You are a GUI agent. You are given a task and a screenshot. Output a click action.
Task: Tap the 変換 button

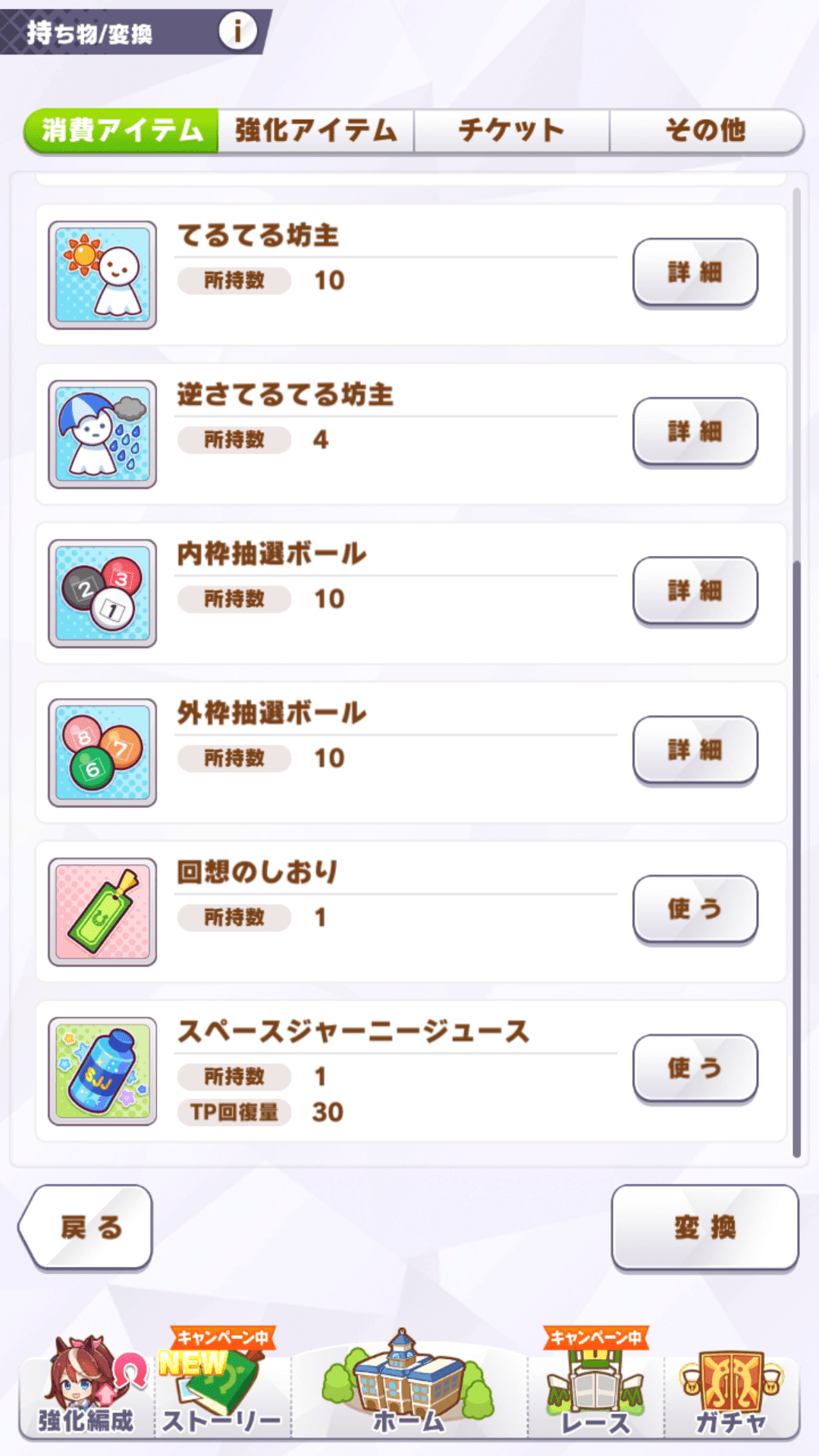(704, 1226)
